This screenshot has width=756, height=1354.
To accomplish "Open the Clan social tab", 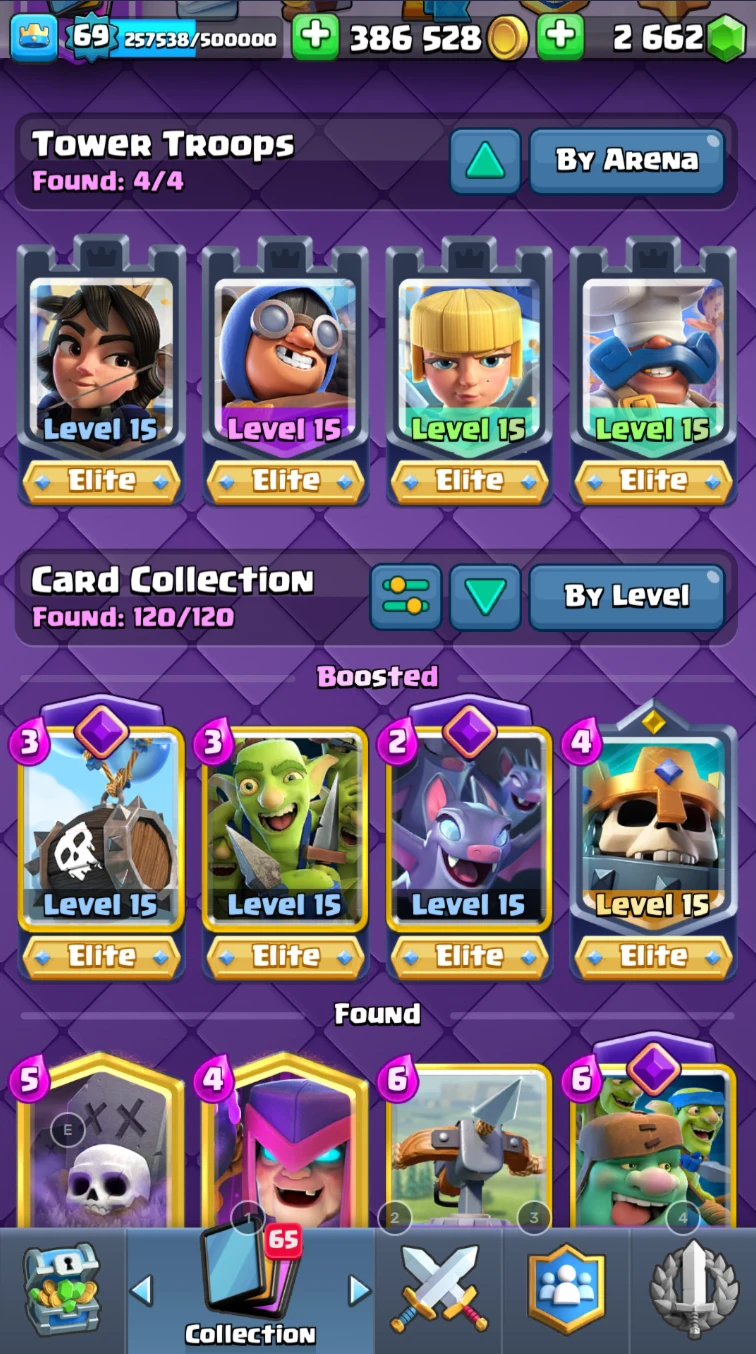I will pos(566,1291).
